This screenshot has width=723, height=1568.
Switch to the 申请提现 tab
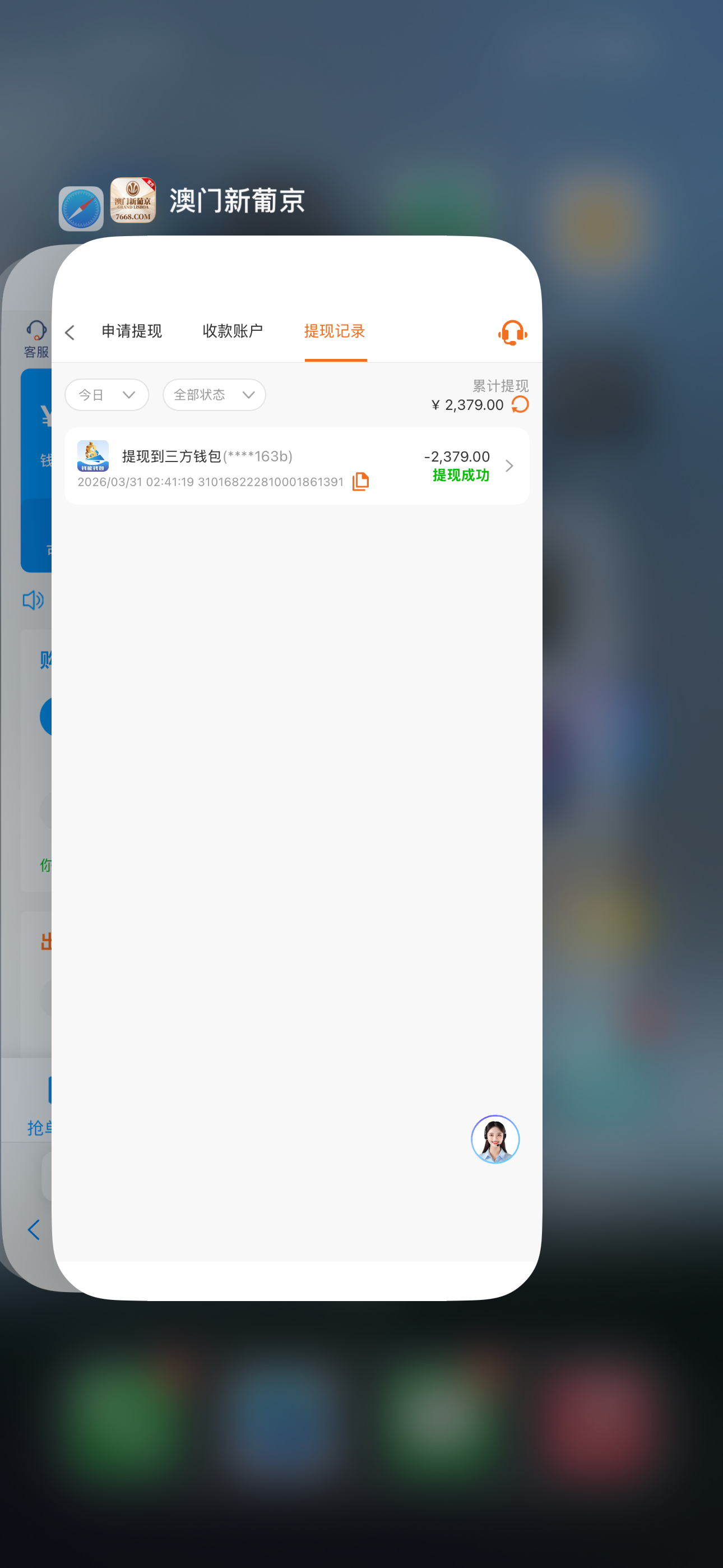point(132,331)
